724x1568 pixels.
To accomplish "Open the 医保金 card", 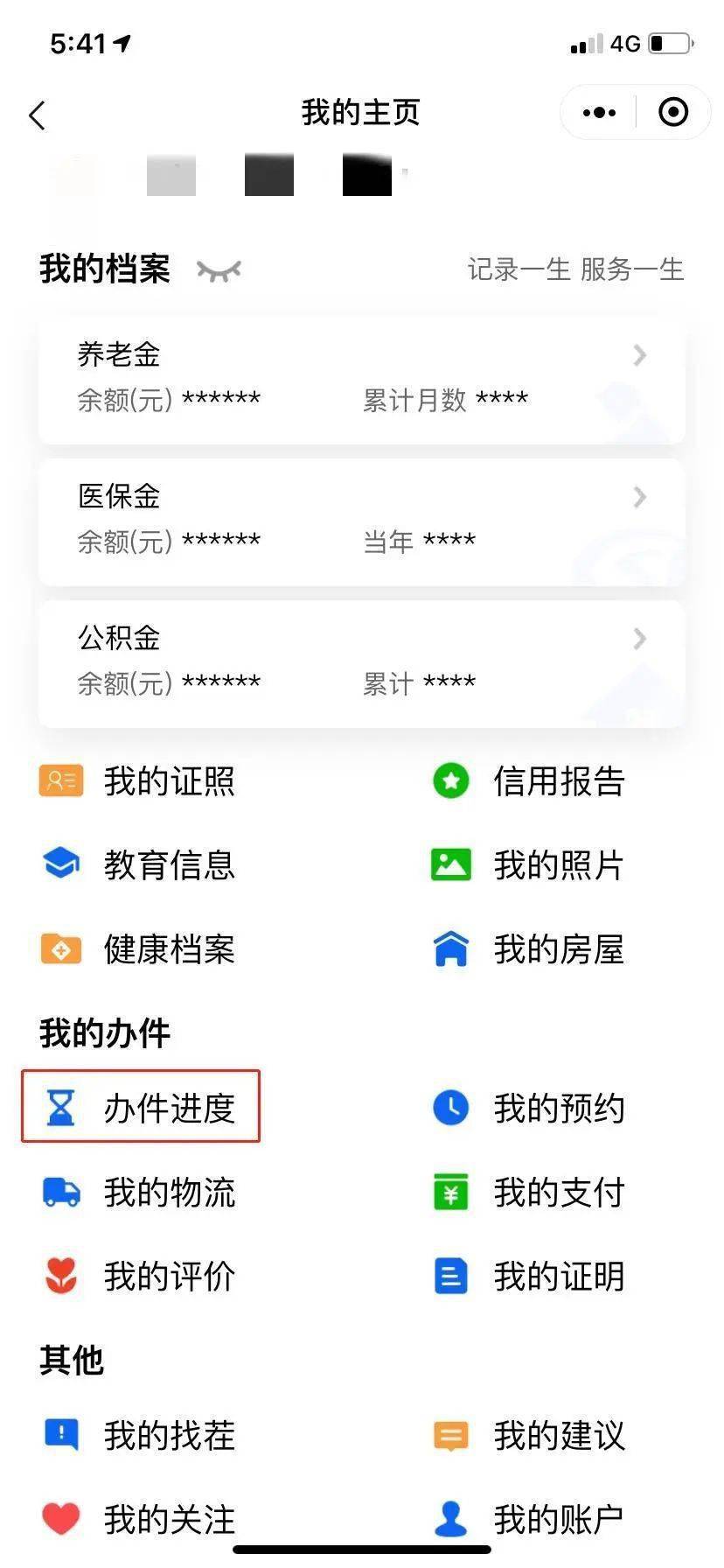I will coord(361,520).
